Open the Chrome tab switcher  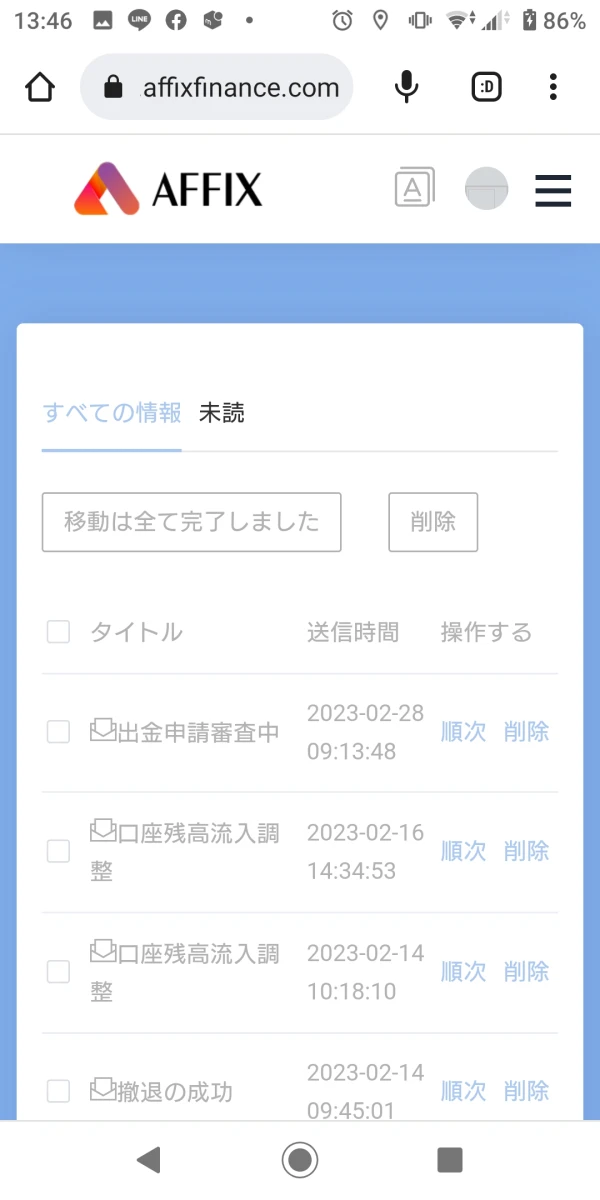(486, 88)
